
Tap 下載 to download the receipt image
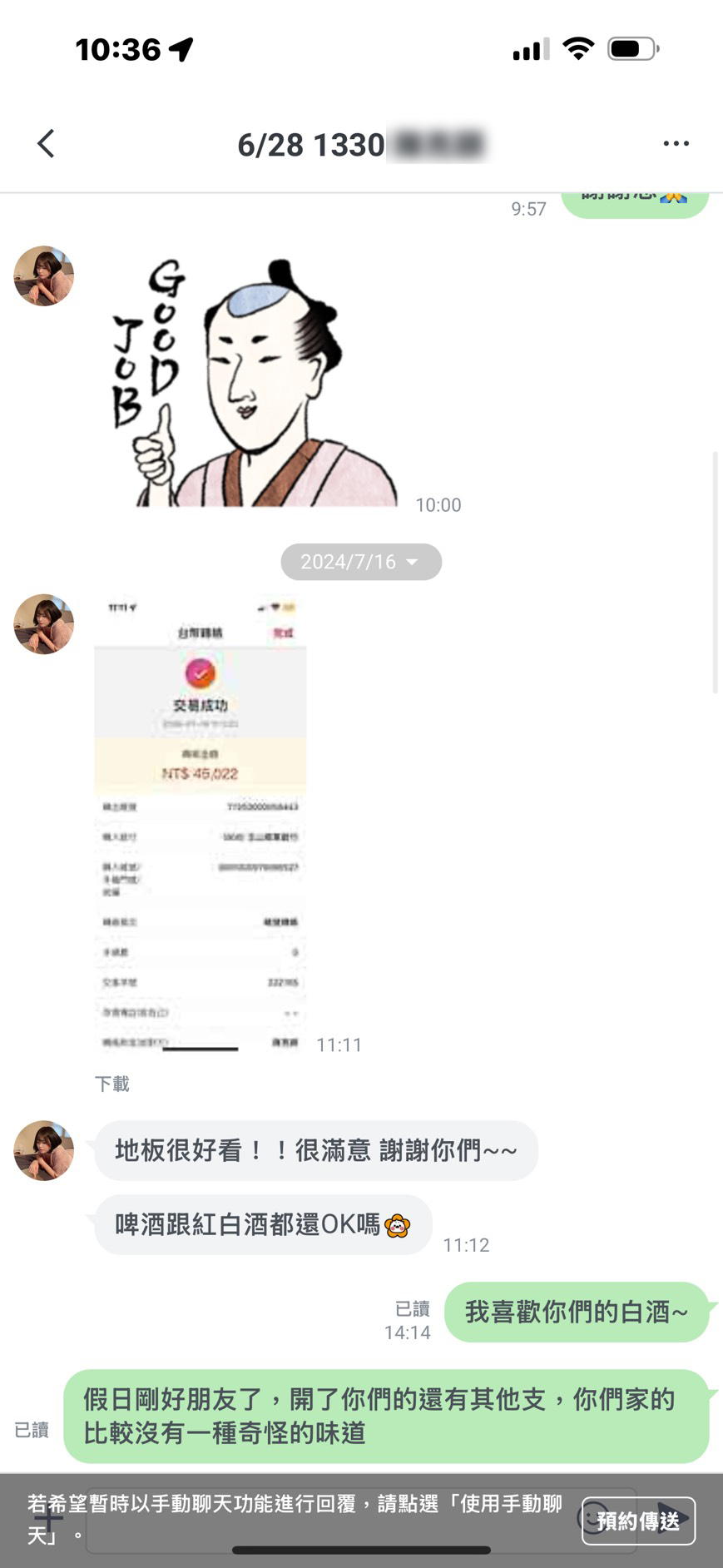click(x=112, y=1084)
